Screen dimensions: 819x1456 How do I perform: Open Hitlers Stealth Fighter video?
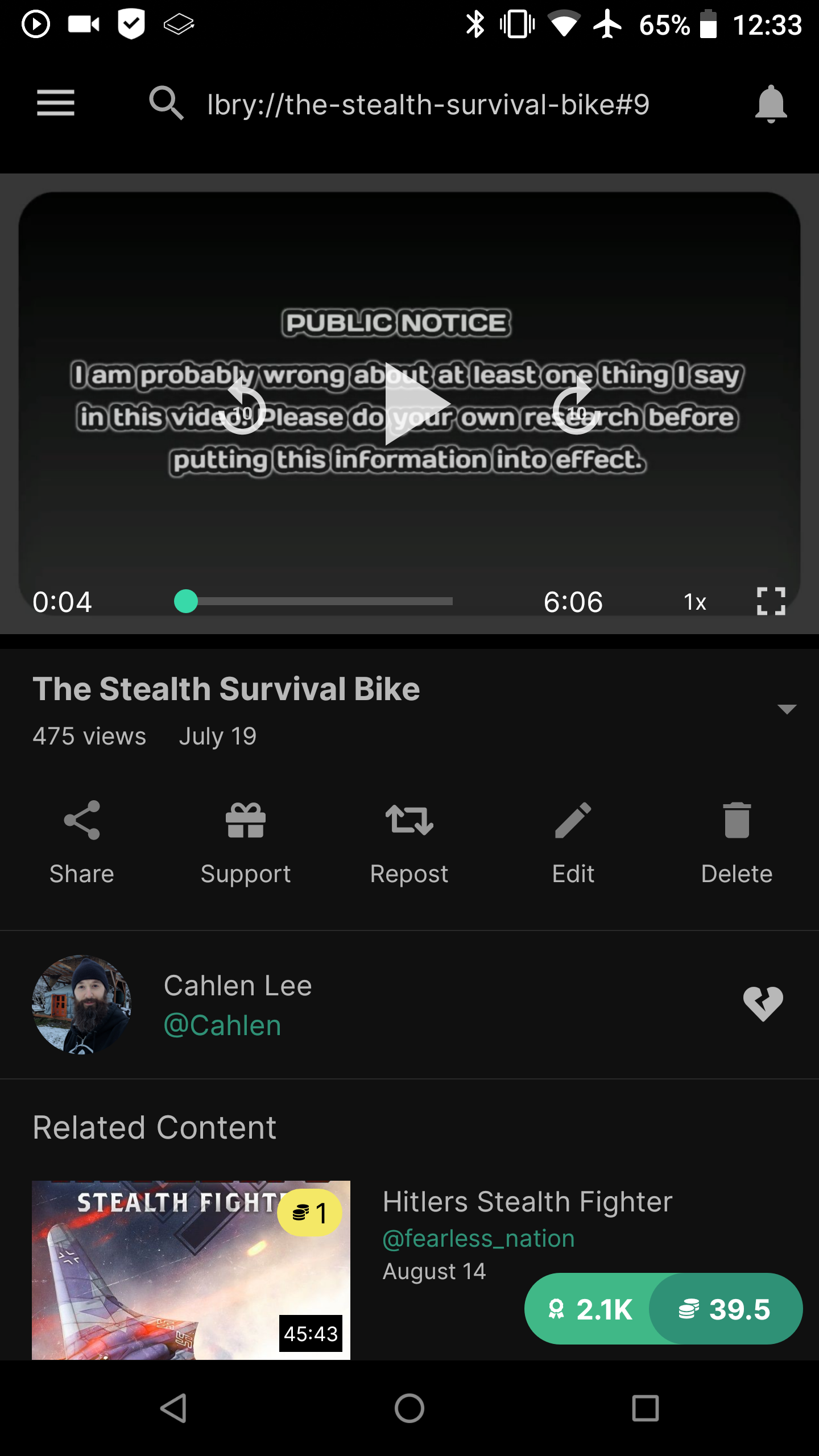point(527,1202)
